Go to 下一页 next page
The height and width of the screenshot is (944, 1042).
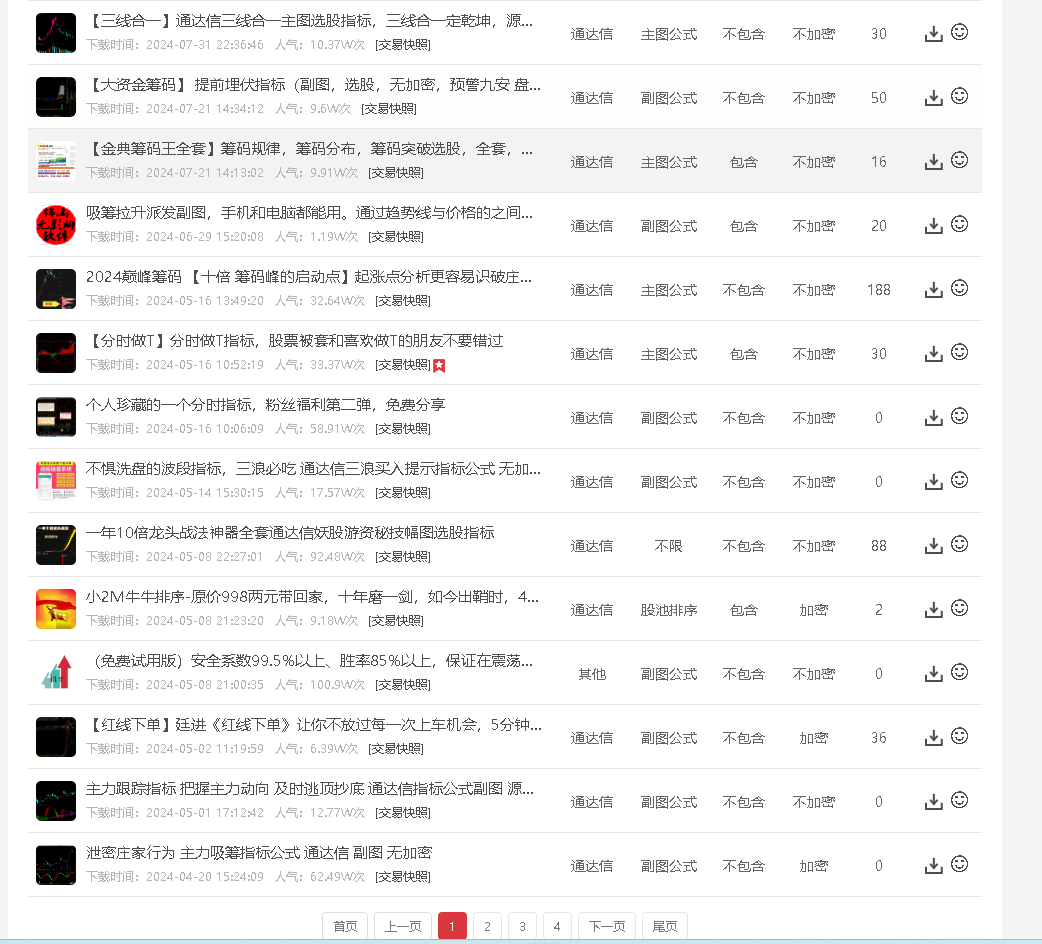click(607, 926)
